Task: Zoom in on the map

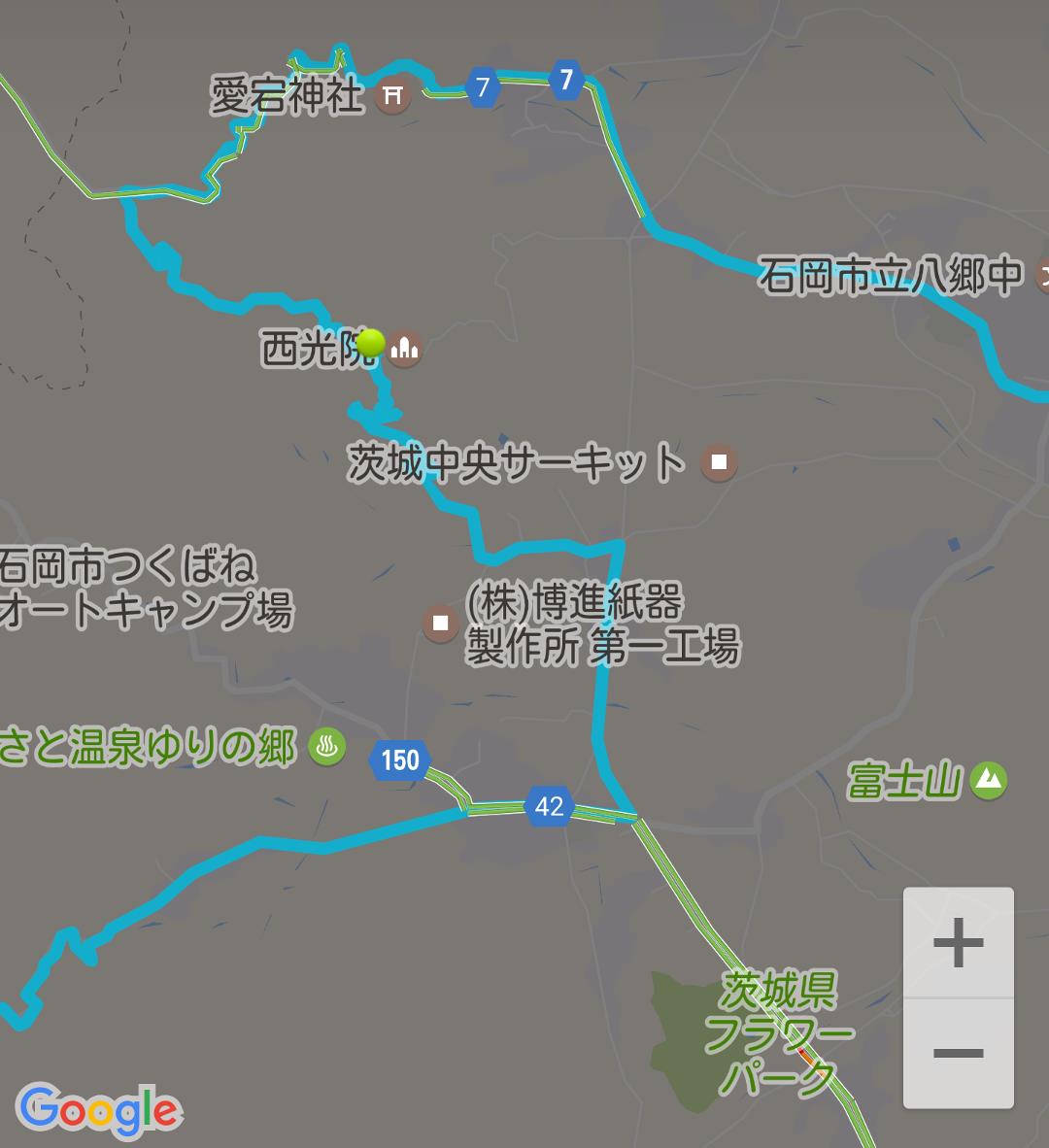Action: click(x=958, y=942)
